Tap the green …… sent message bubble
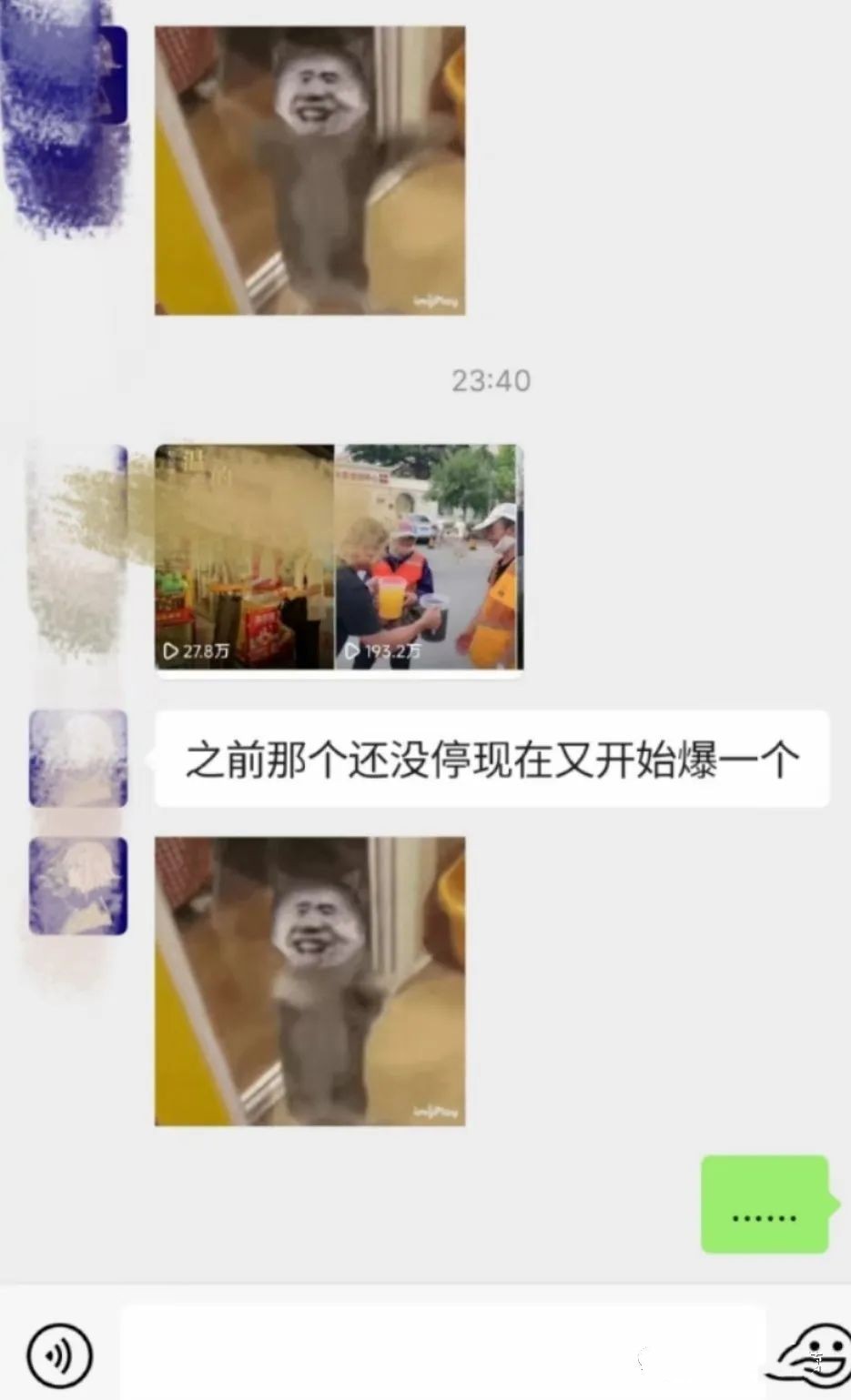The width and height of the screenshot is (851, 1400). (x=766, y=1204)
